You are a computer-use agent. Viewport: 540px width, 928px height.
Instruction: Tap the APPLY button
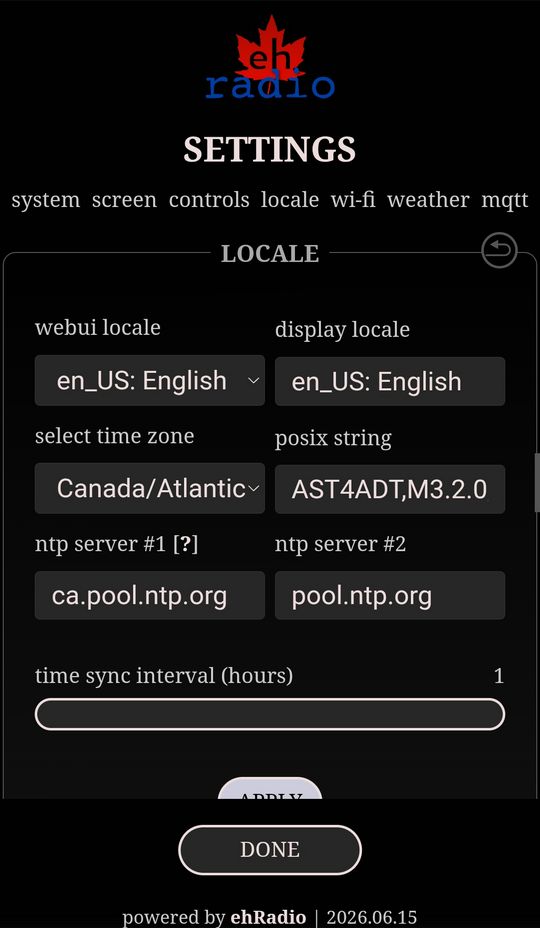(270, 788)
